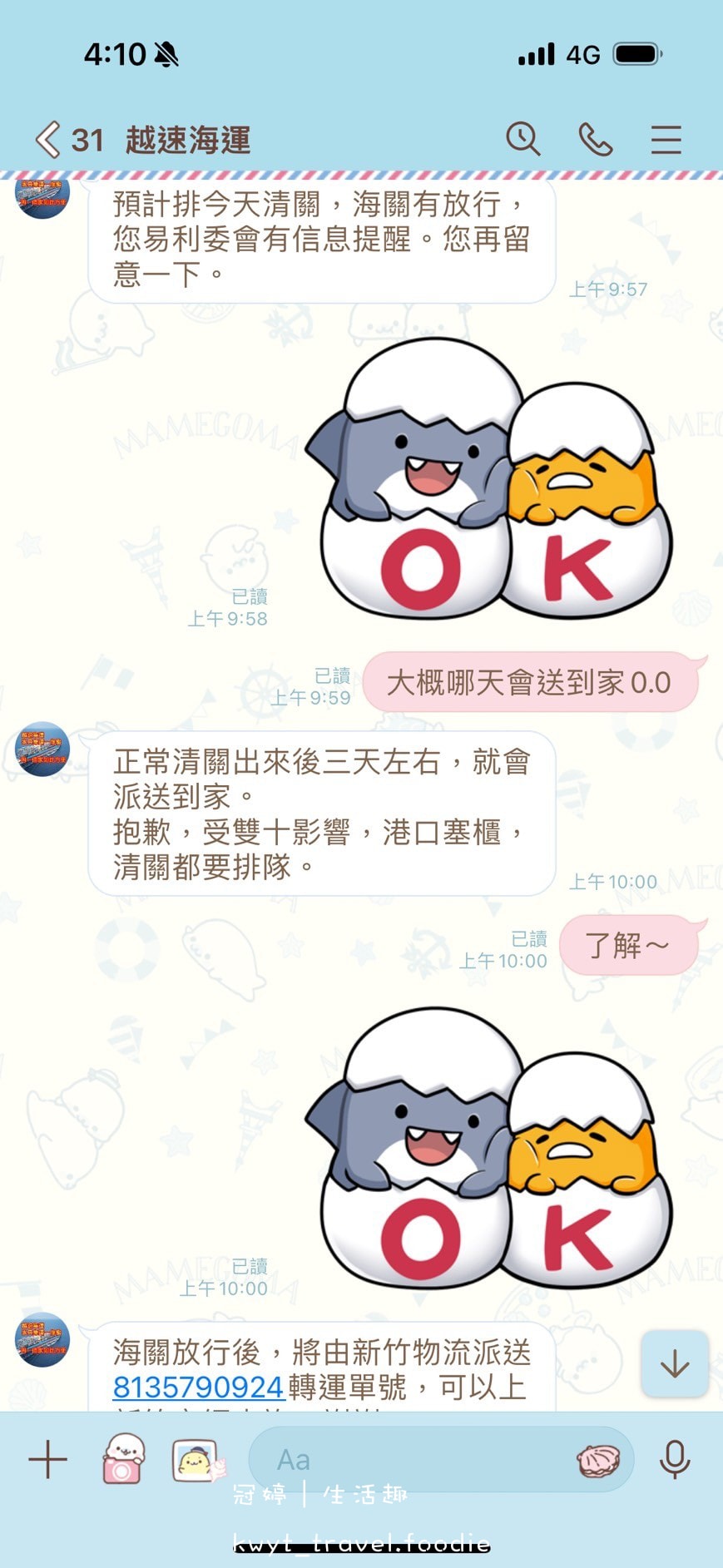Start a voice call with 越速海運
The width and height of the screenshot is (723, 1568).
pos(595,139)
